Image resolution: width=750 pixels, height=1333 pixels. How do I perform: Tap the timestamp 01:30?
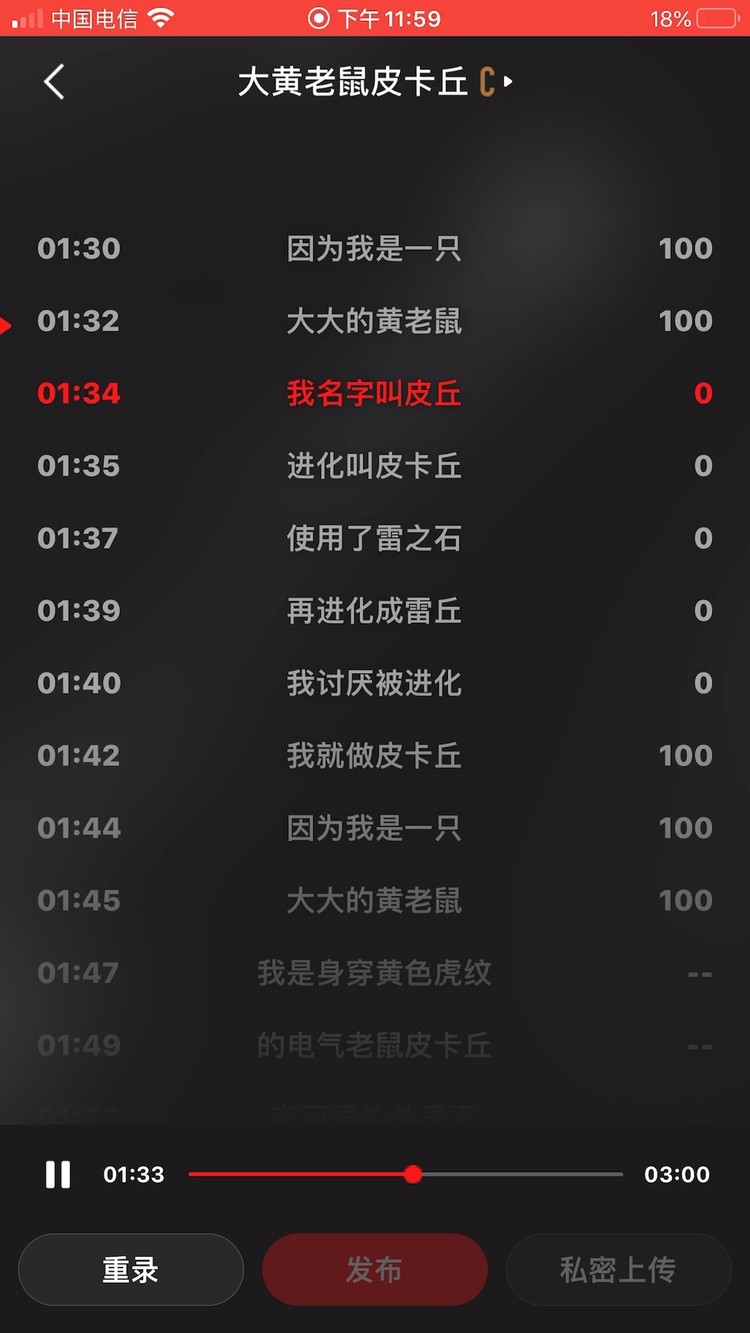tap(78, 248)
